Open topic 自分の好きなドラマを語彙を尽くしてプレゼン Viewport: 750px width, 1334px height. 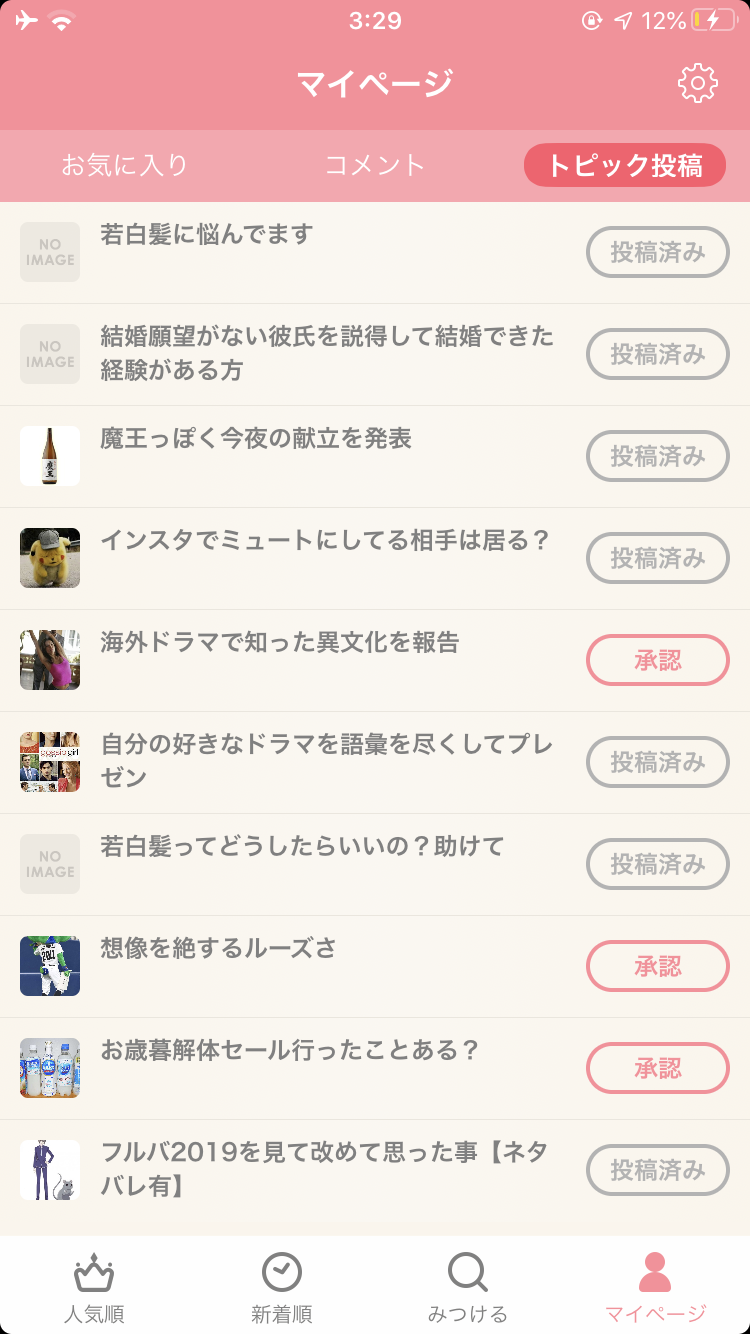point(375,763)
